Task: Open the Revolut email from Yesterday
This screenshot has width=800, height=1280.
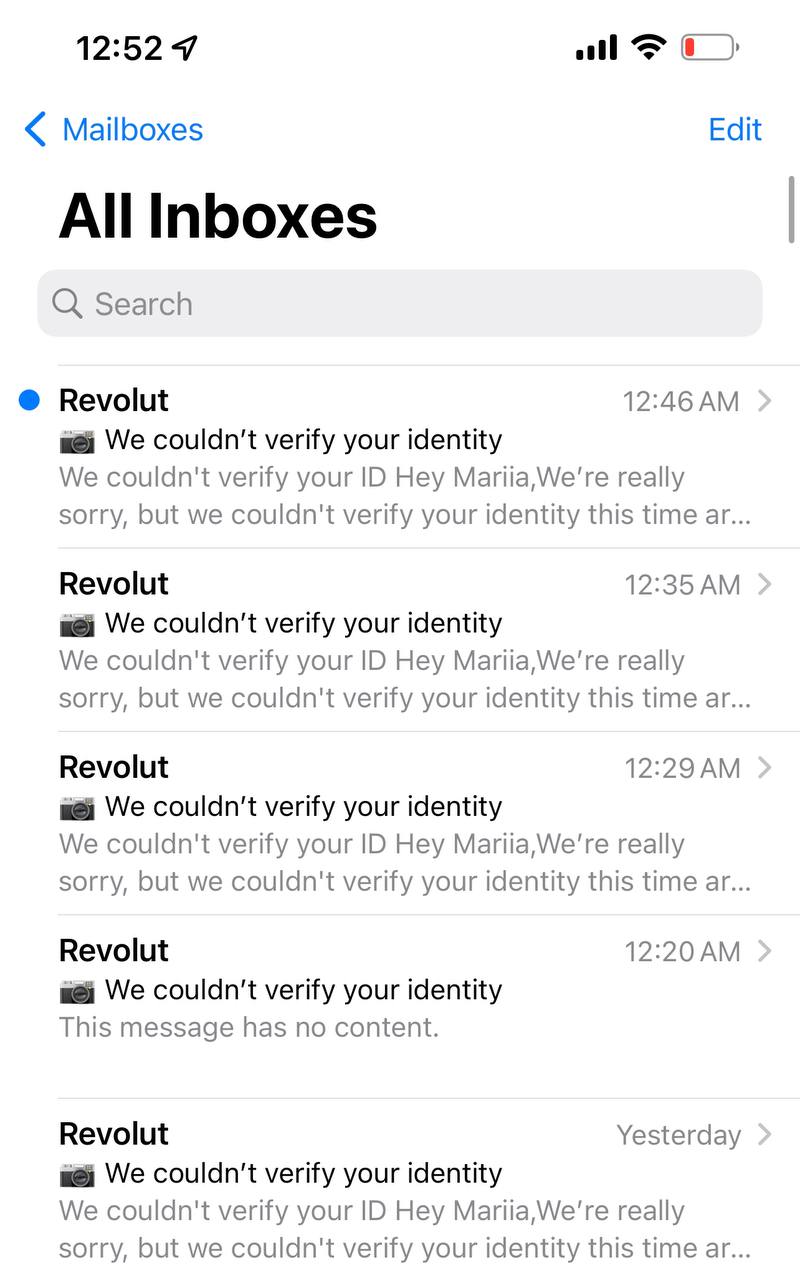Action: 400,1190
